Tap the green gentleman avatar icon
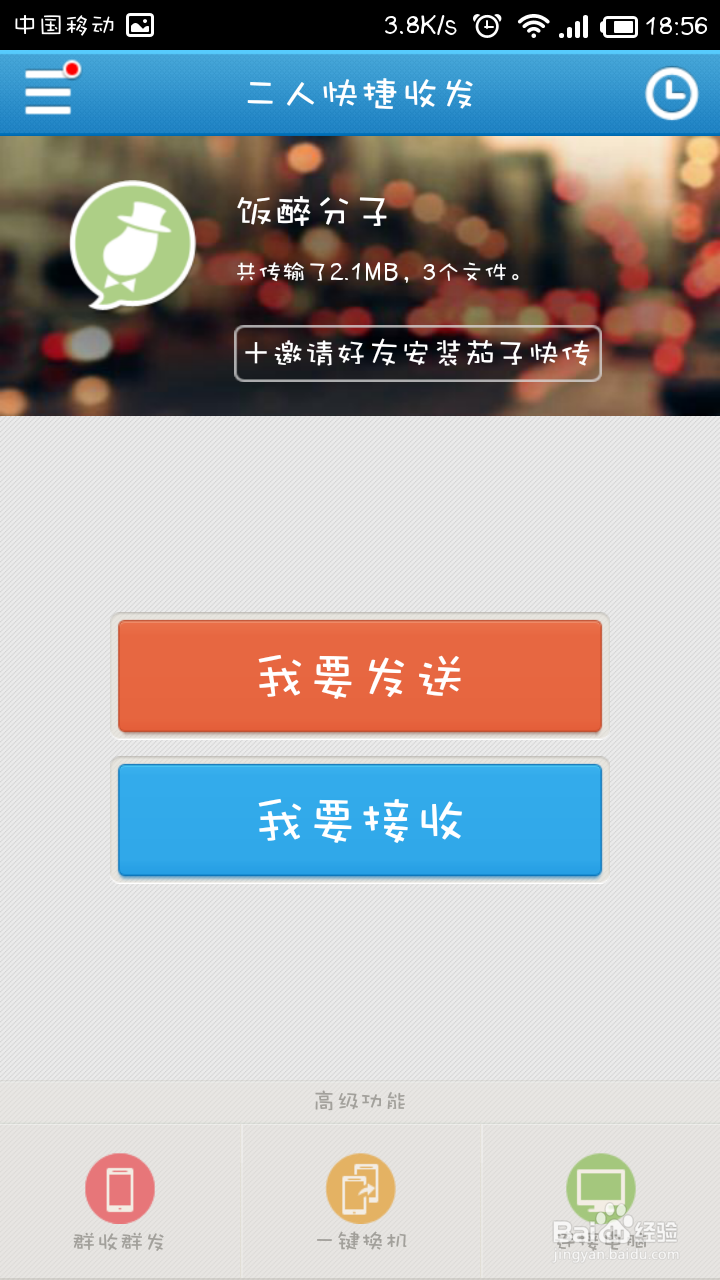The image size is (720, 1280). pos(133,243)
